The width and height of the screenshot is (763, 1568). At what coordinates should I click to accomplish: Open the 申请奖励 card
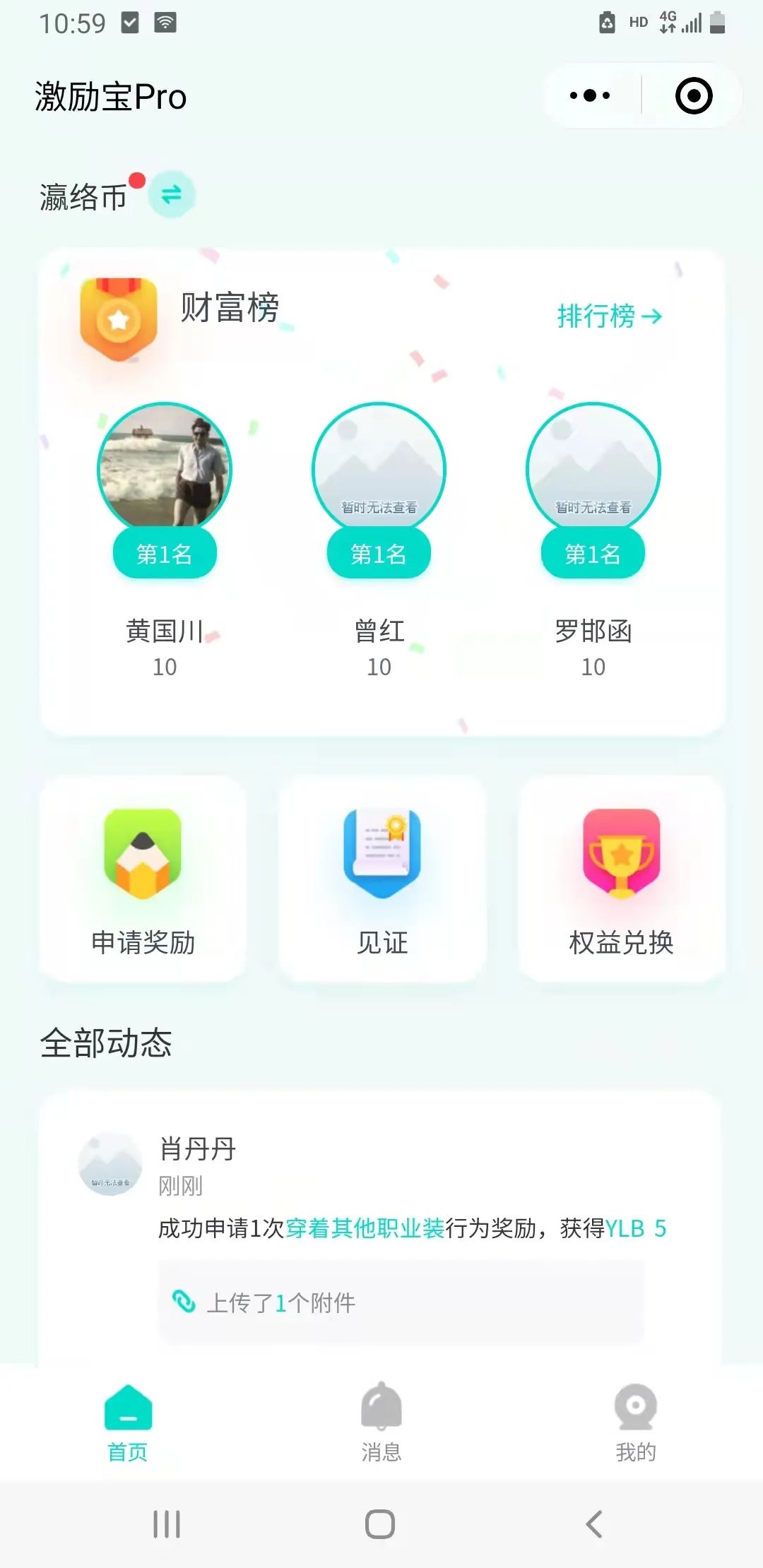[143, 879]
